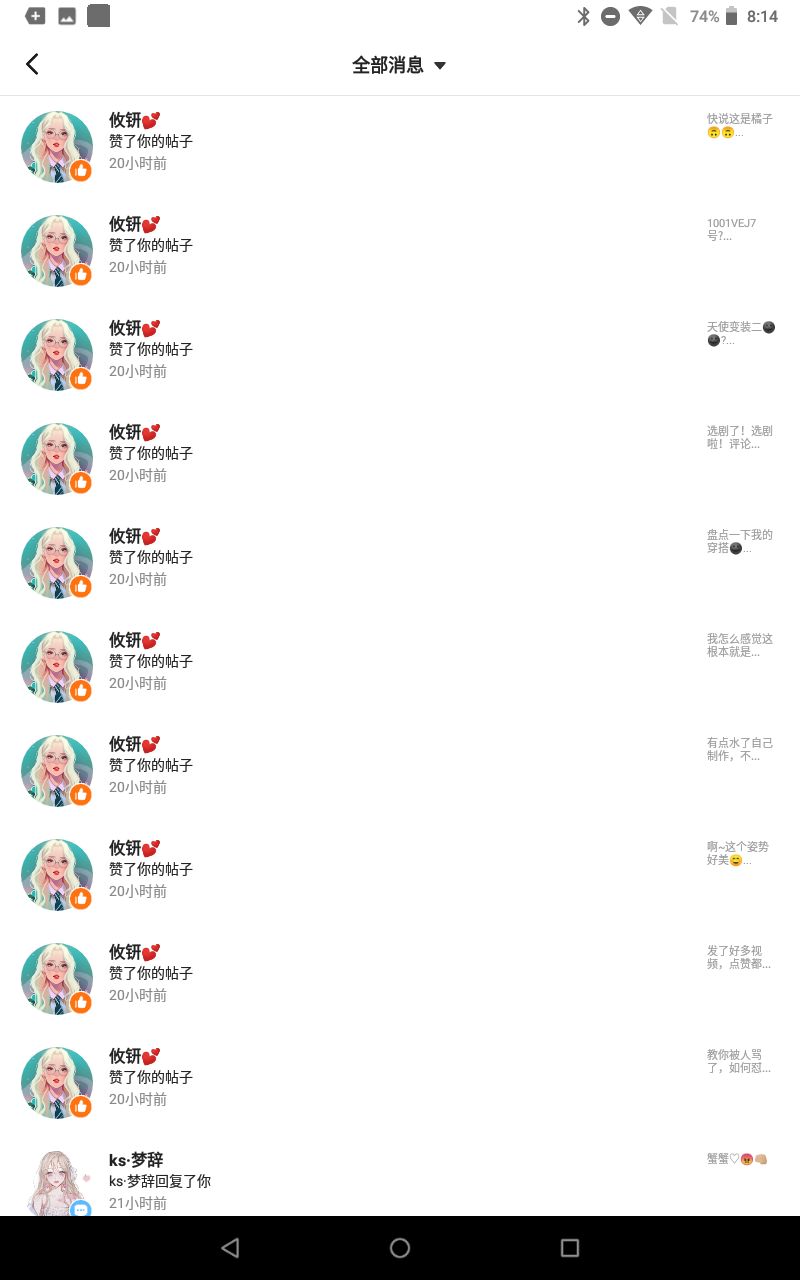Open the reply notification from ks·梦辞

400,1176
